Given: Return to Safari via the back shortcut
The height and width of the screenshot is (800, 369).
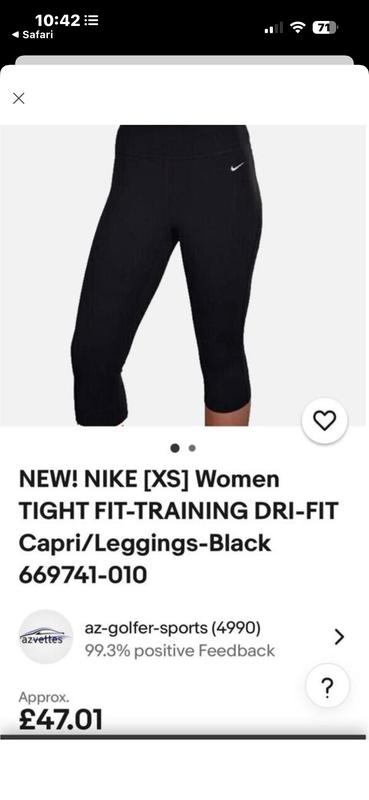Looking at the screenshot, I should tap(32, 35).
